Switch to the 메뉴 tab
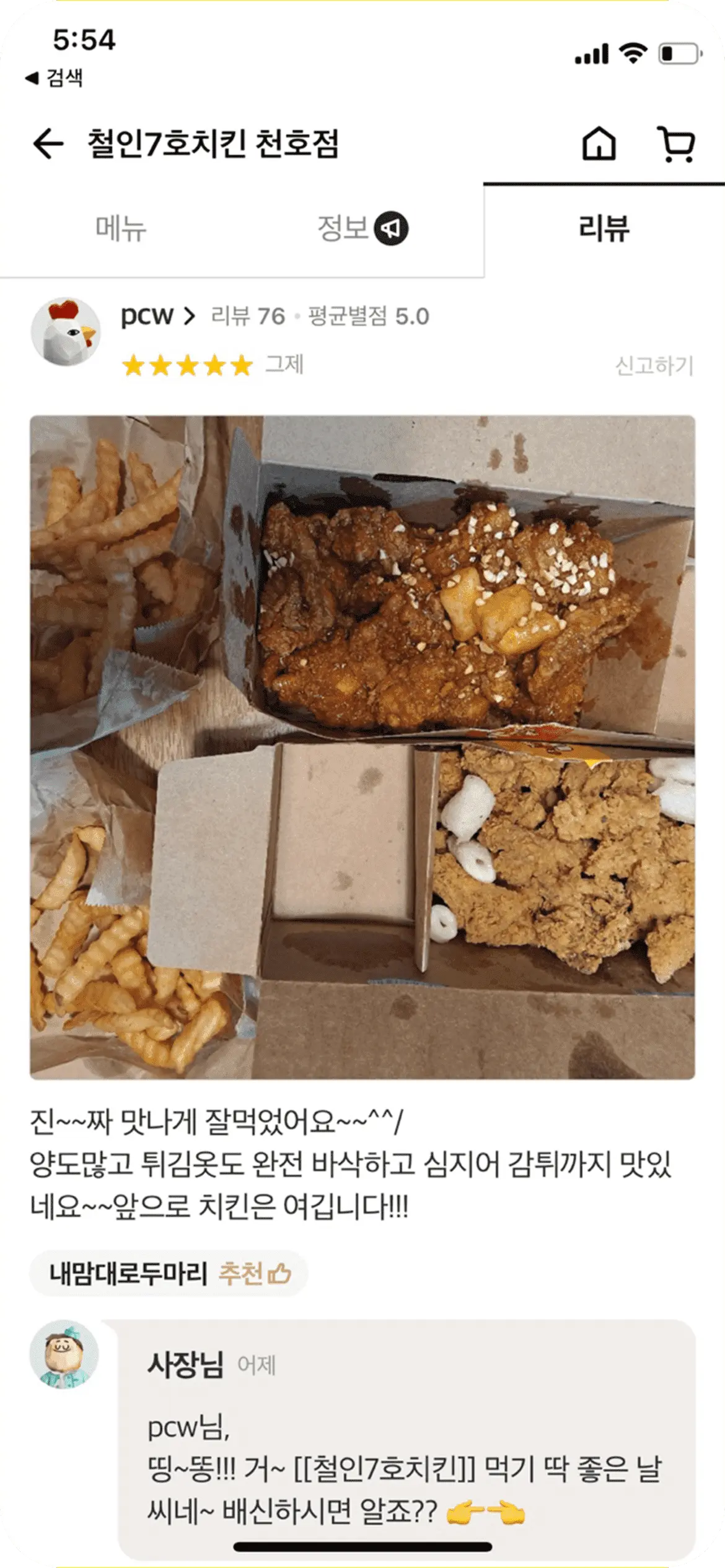The image size is (725, 1568). coord(121,229)
